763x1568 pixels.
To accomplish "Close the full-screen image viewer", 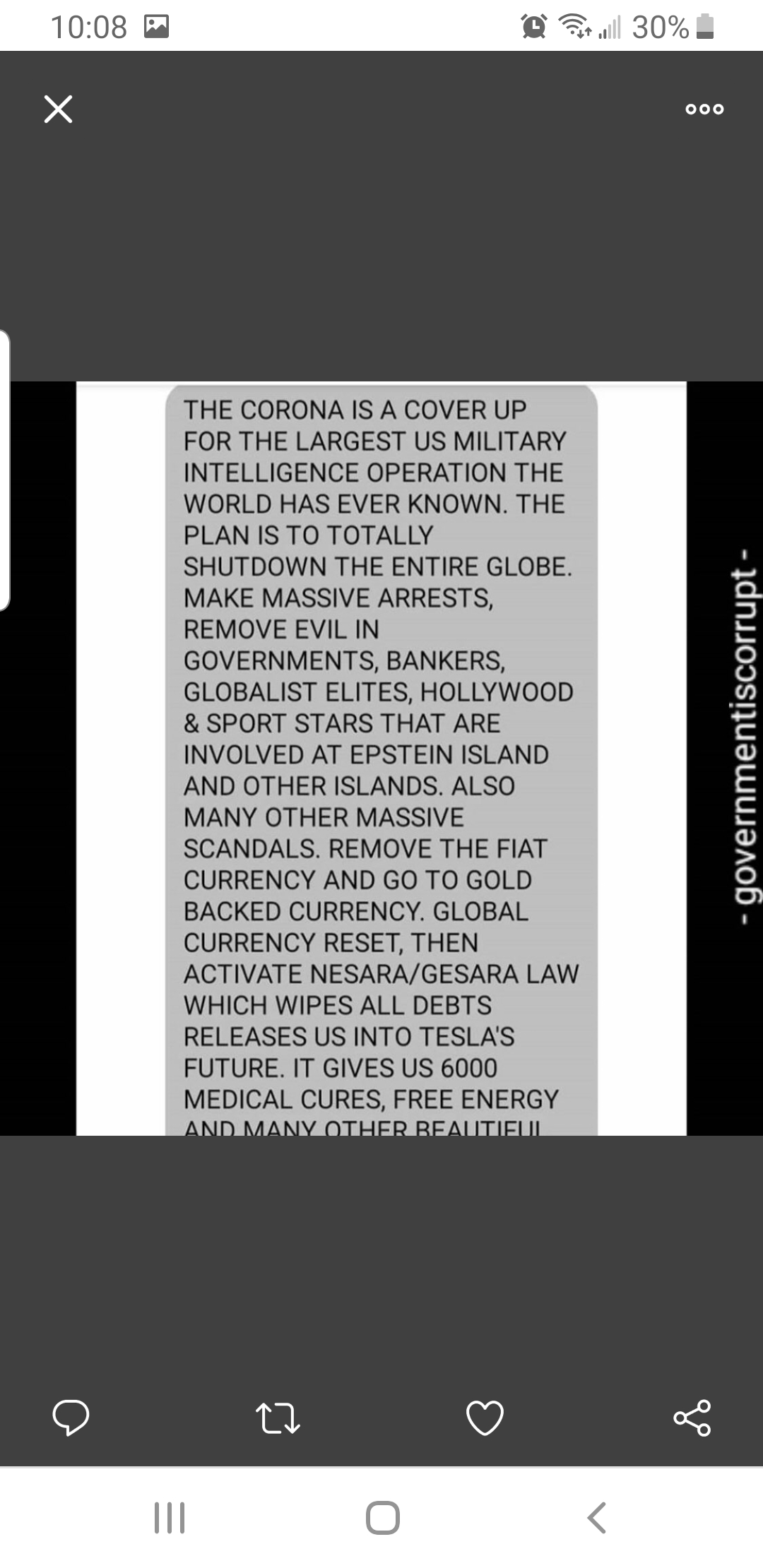I will tap(58, 109).
